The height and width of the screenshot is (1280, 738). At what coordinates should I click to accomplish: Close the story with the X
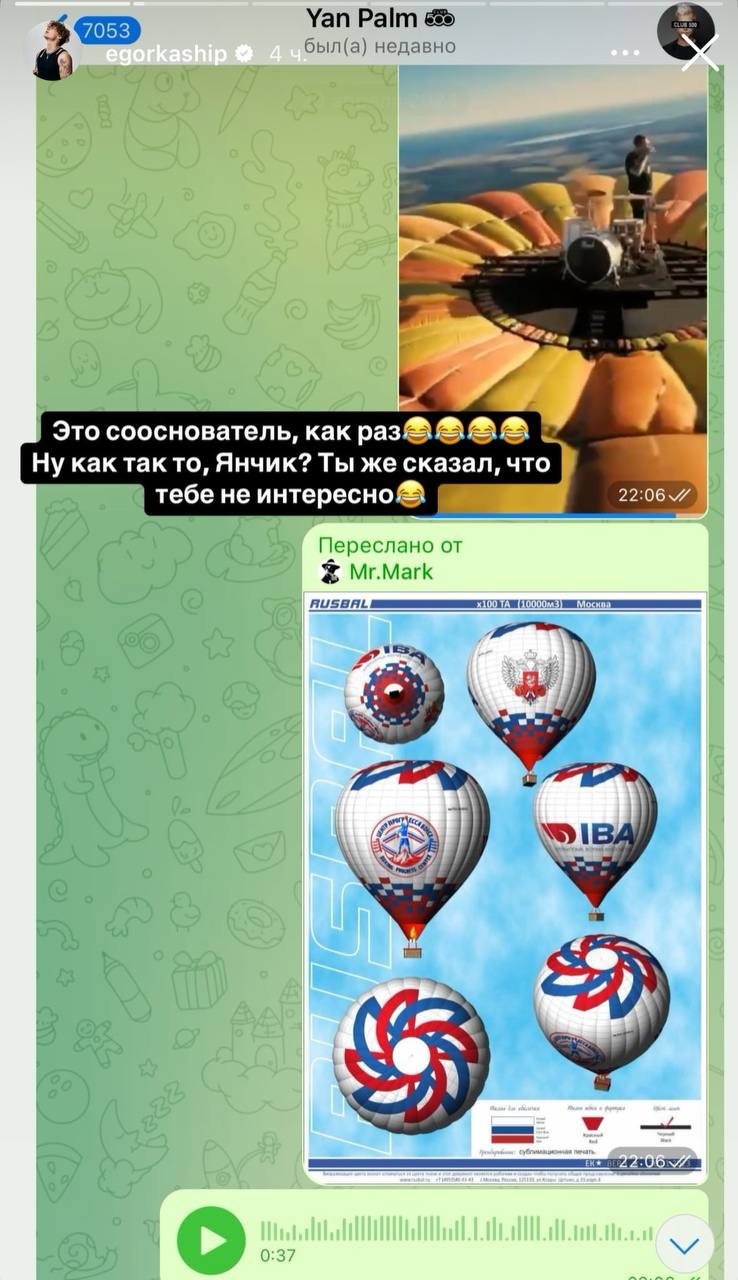tap(699, 51)
